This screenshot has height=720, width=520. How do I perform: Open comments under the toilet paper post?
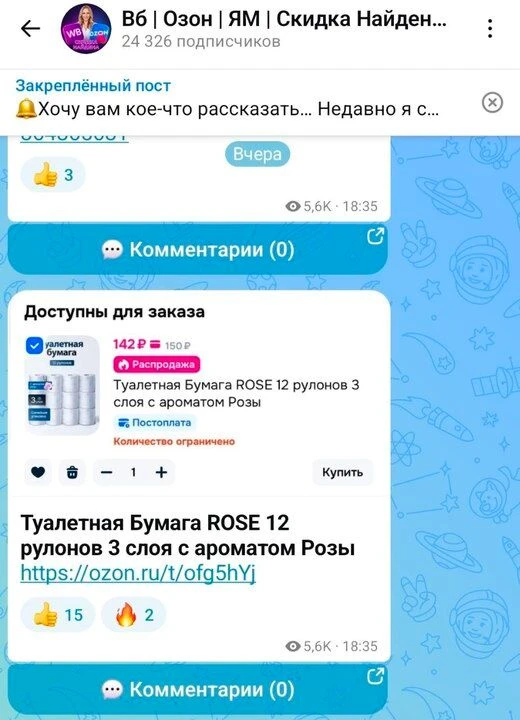coord(198,689)
